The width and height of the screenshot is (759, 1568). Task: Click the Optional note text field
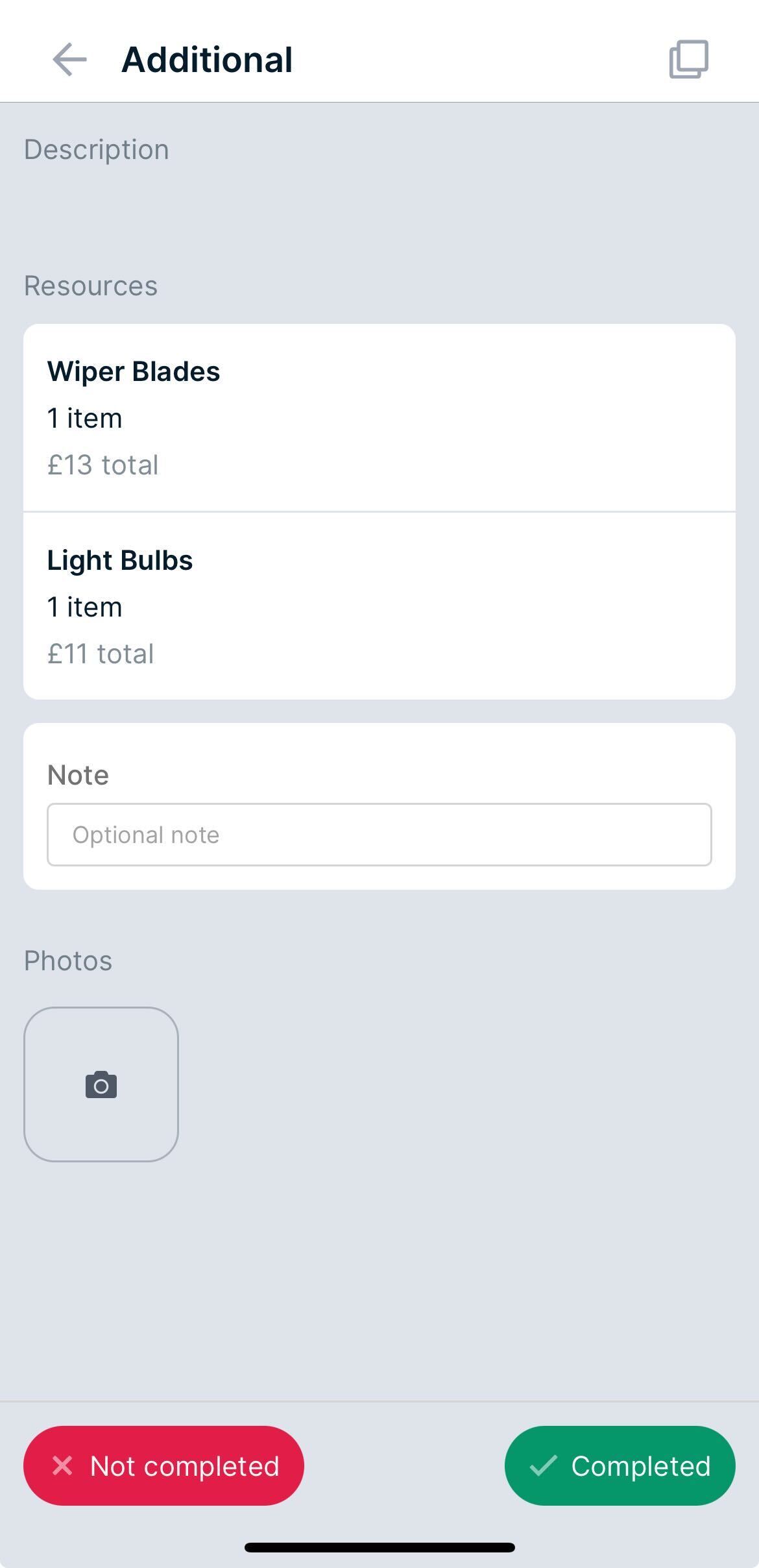tap(379, 835)
